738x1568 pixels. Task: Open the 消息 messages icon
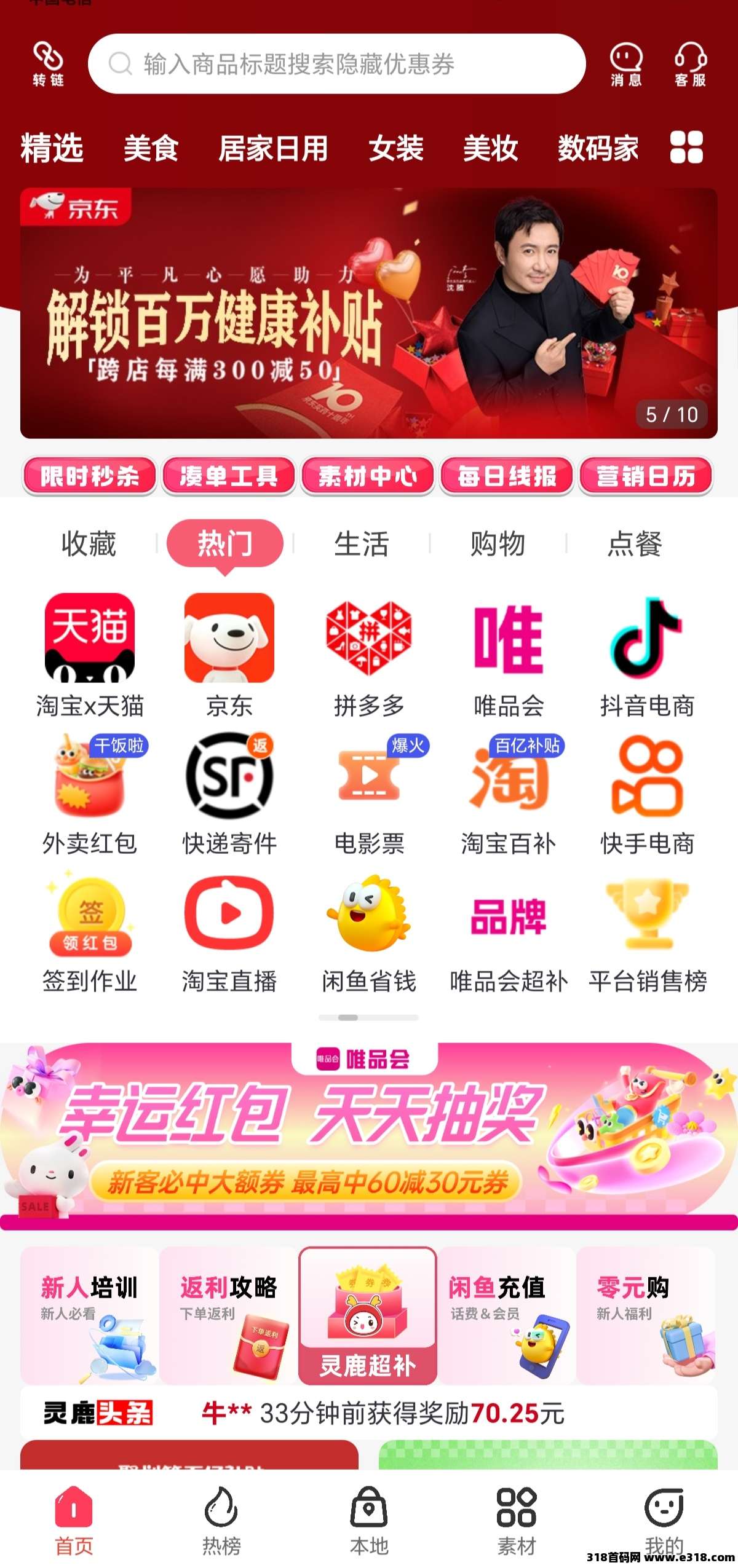coord(625,64)
